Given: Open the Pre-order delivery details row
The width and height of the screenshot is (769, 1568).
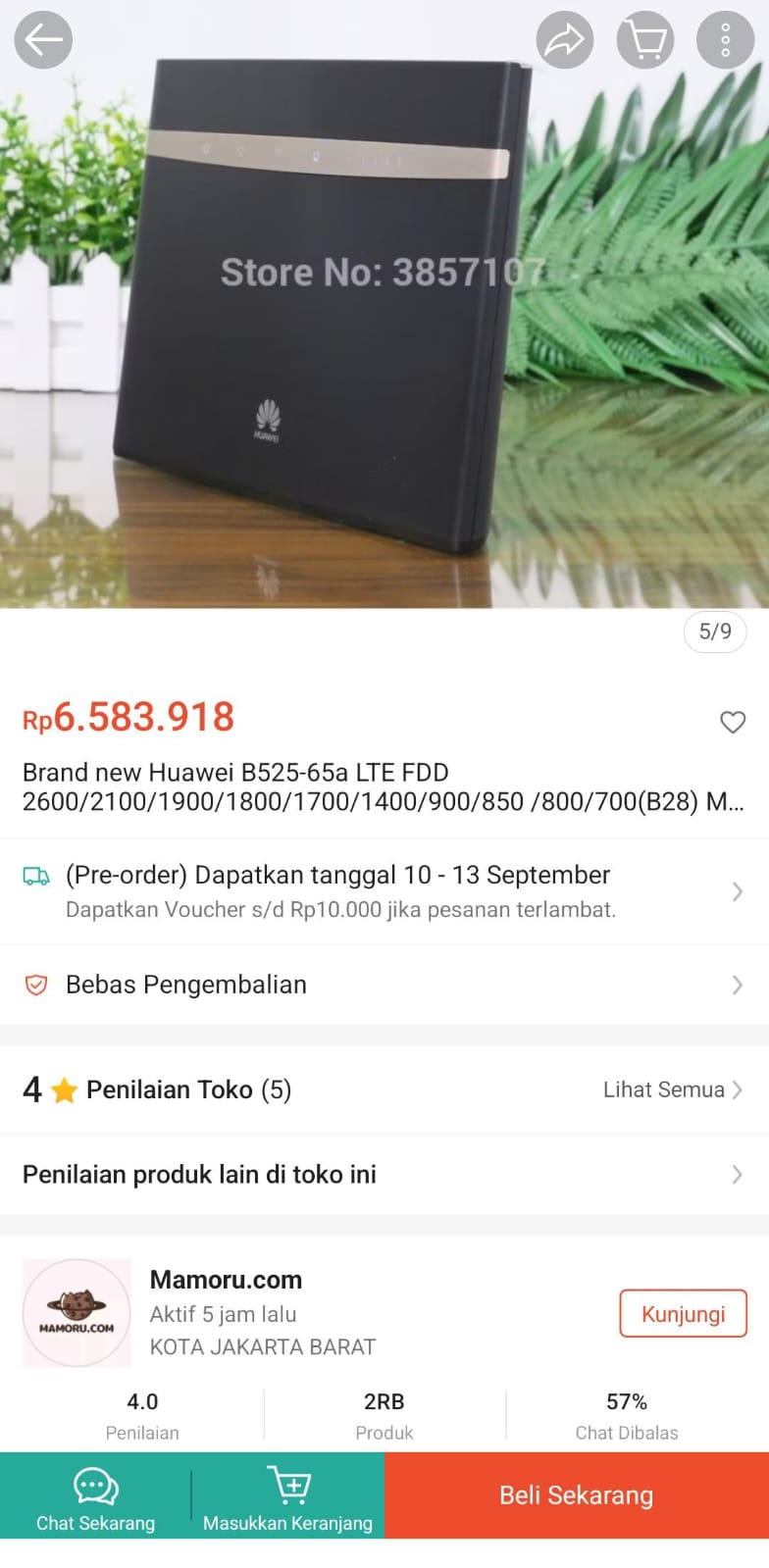Looking at the screenshot, I should pyautogui.click(x=384, y=890).
